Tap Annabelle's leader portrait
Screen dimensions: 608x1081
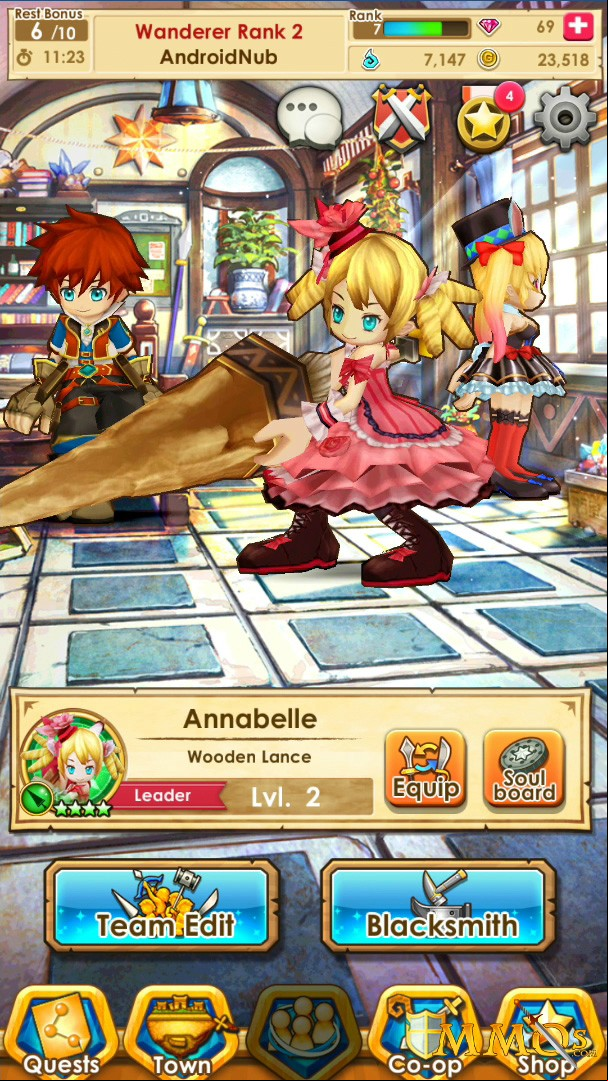tap(72, 764)
